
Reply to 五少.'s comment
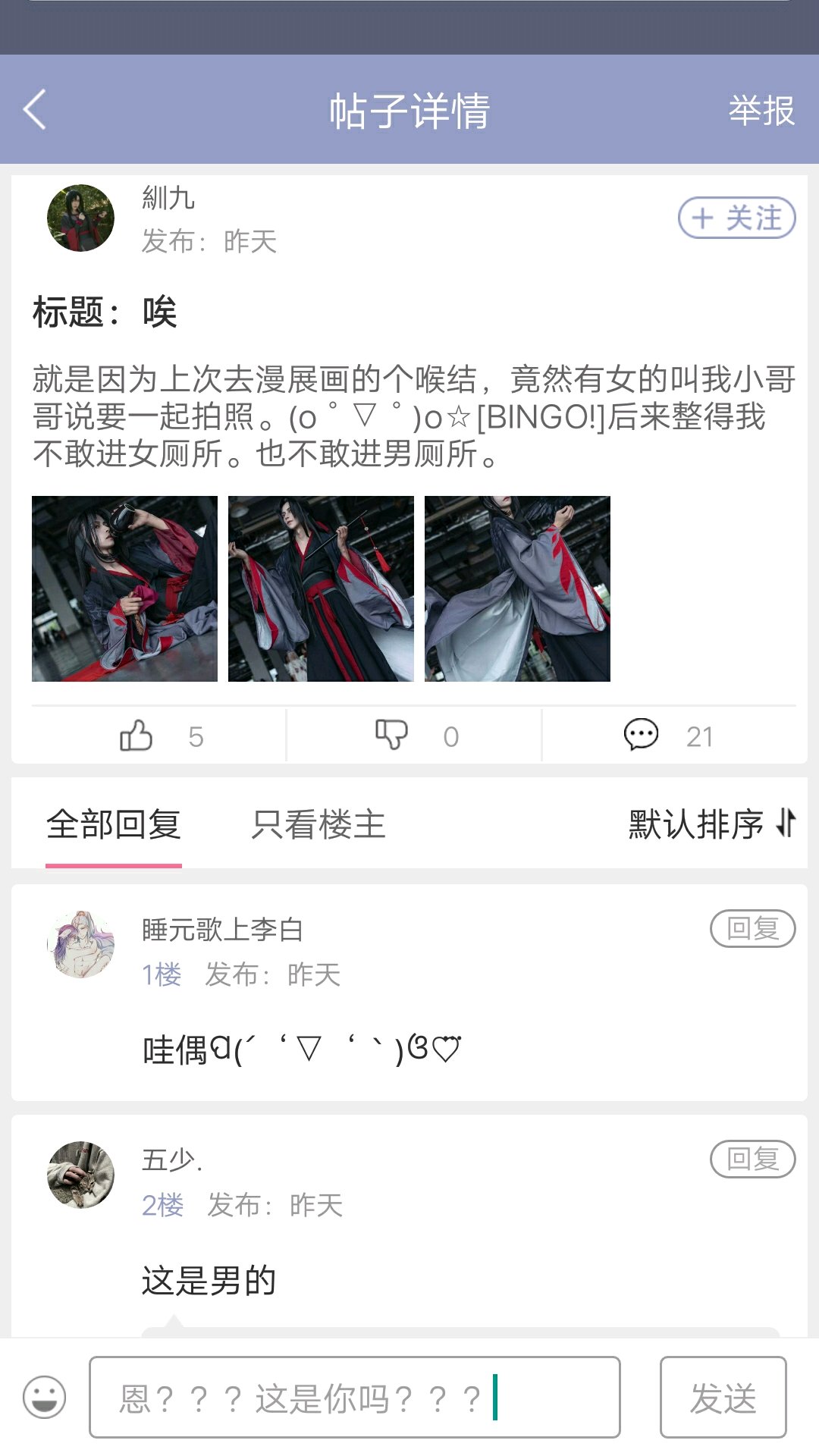[752, 1159]
